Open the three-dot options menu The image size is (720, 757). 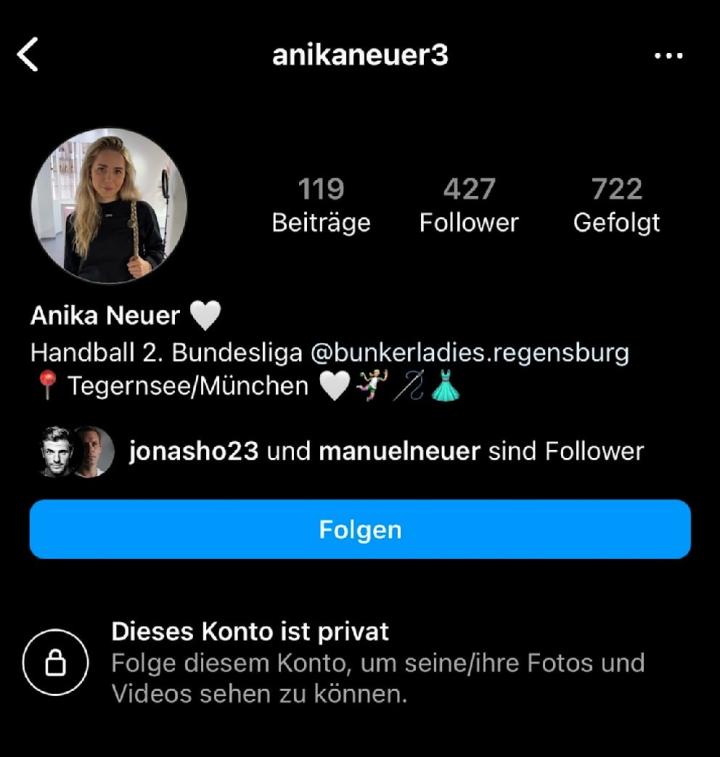click(x=668, y=56)
